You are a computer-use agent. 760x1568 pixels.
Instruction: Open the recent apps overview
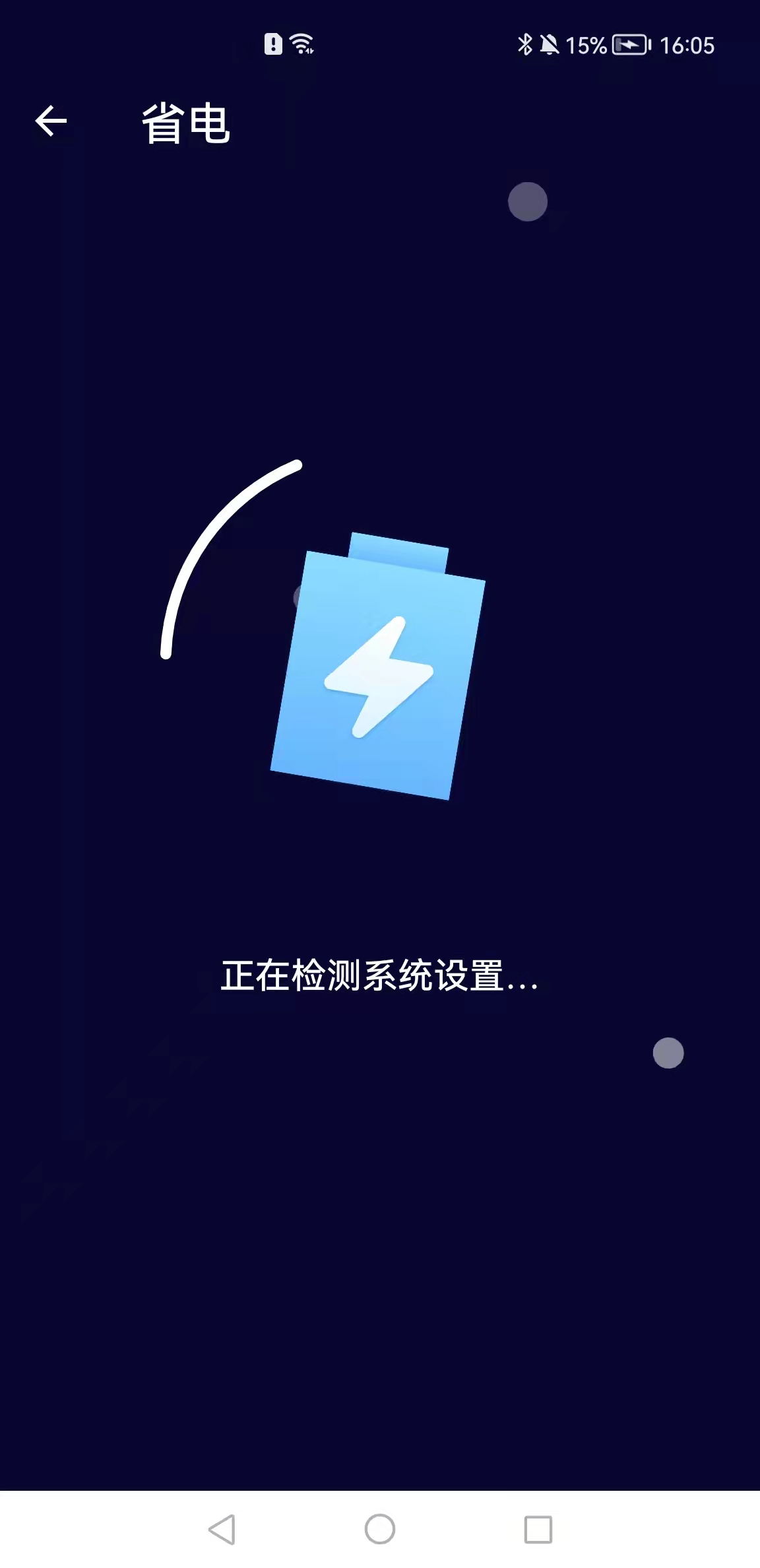click(538, 1529)
